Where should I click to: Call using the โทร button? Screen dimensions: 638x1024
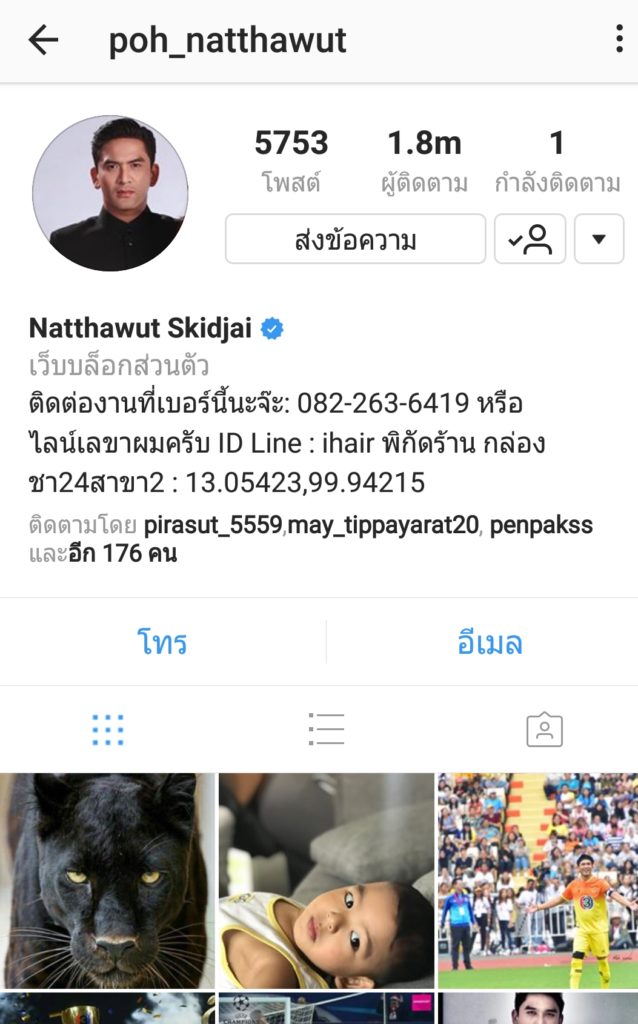[162, 642]
